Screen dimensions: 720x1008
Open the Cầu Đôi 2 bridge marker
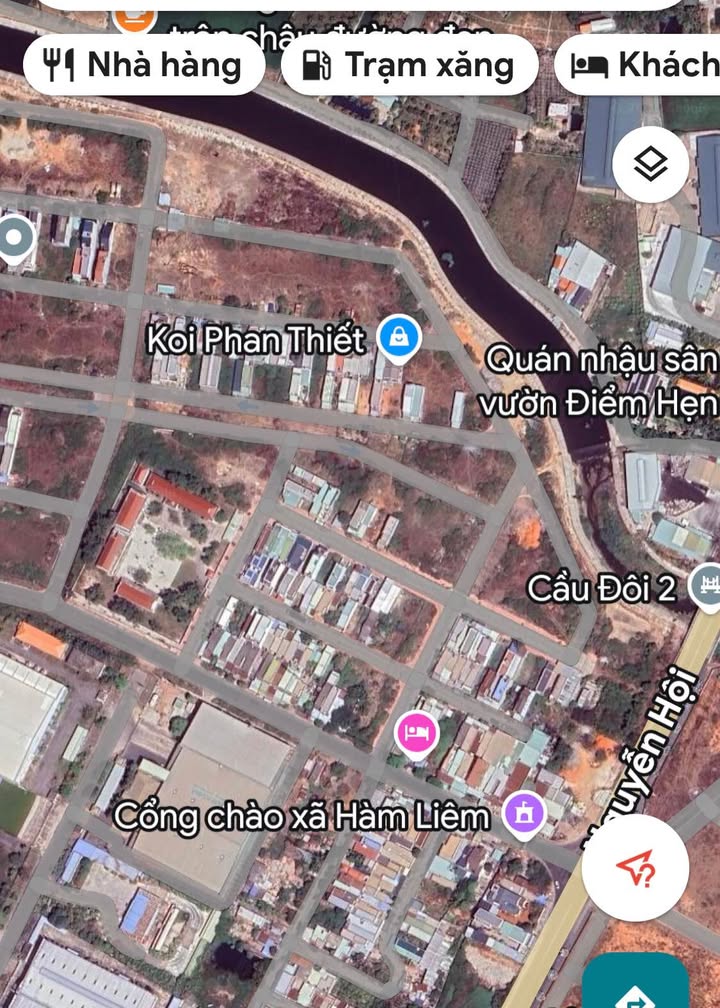click(708, 587)
